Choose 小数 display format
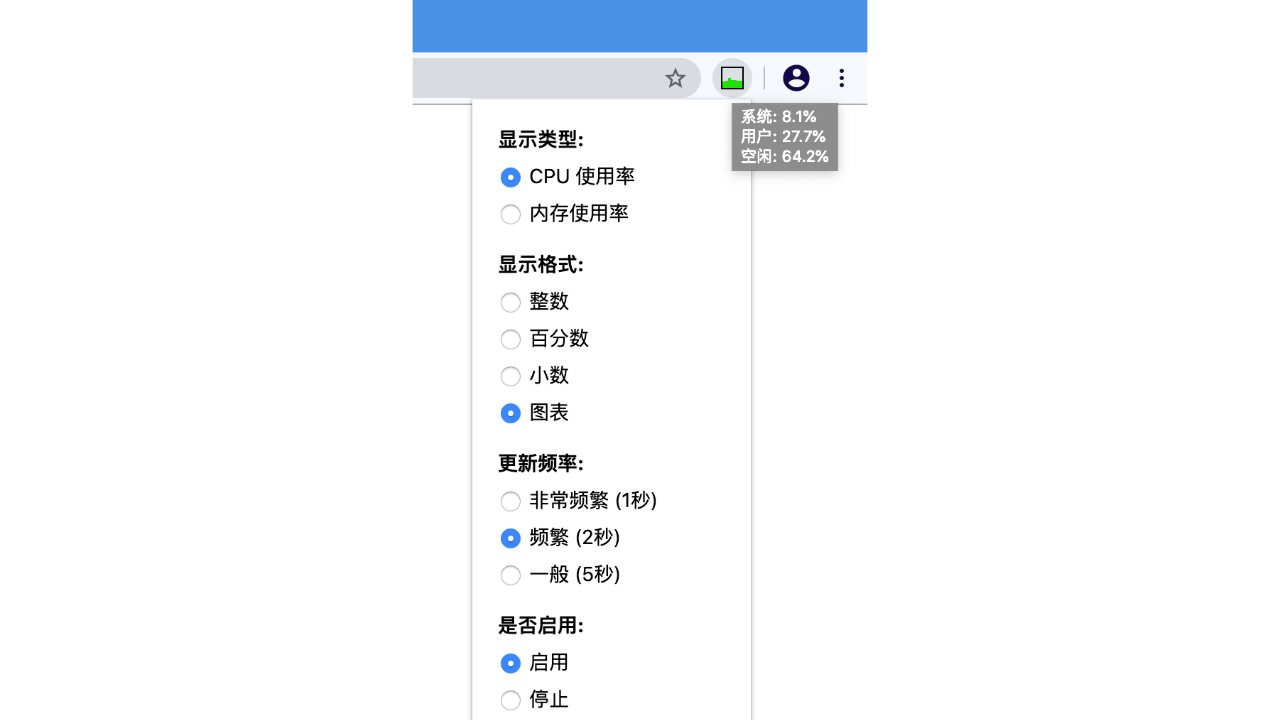 511,376
